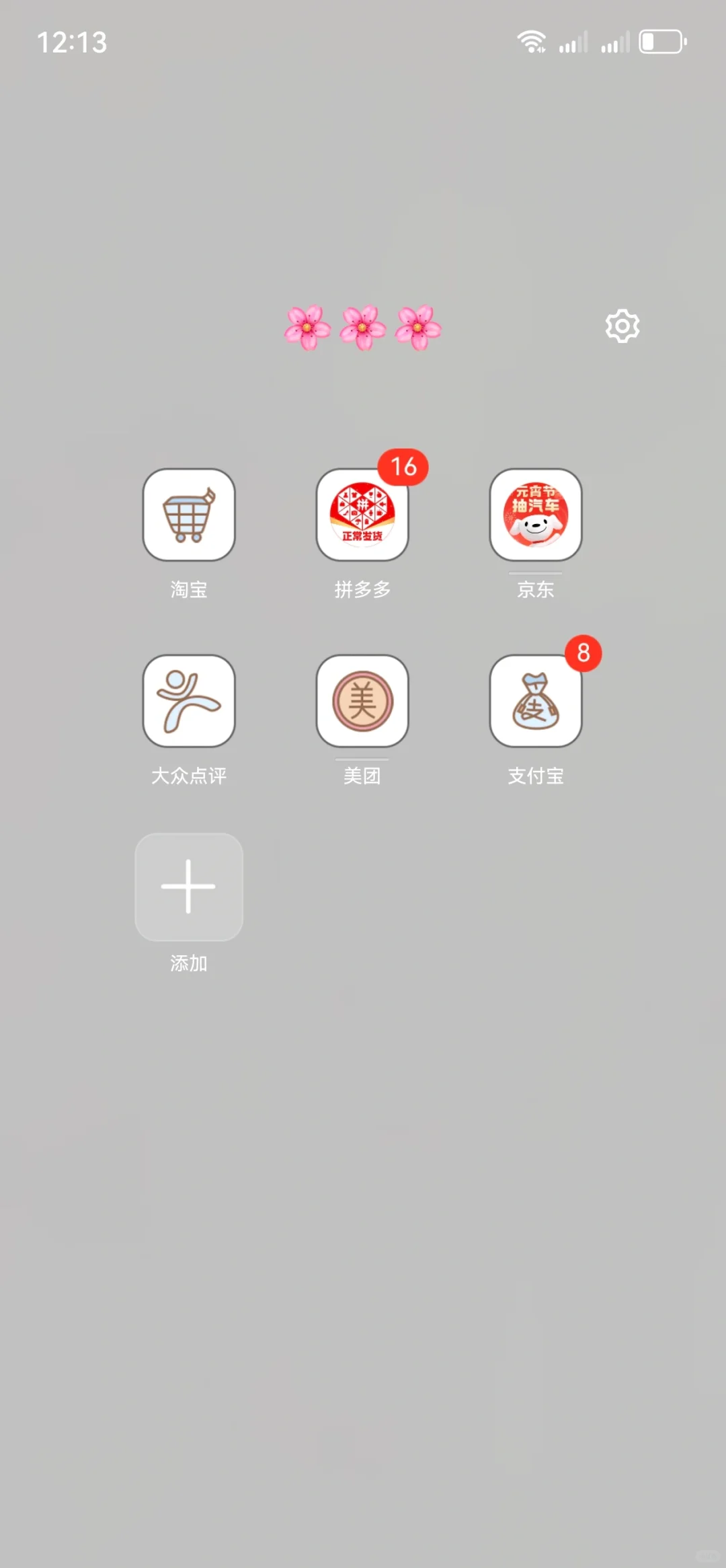Viewport: 726px width, 1568px height.
Task: Tap the three flower emoji folder title
Action: [x=362, y=326]
